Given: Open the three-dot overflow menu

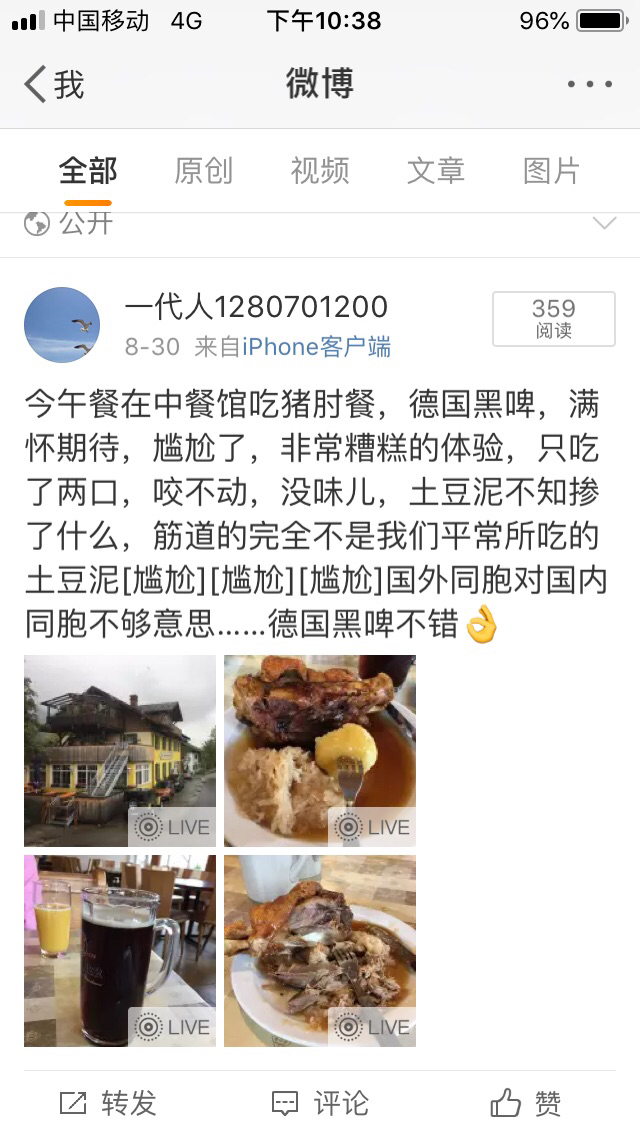Looking at the screenshot, I should click(x=589, y=84).
